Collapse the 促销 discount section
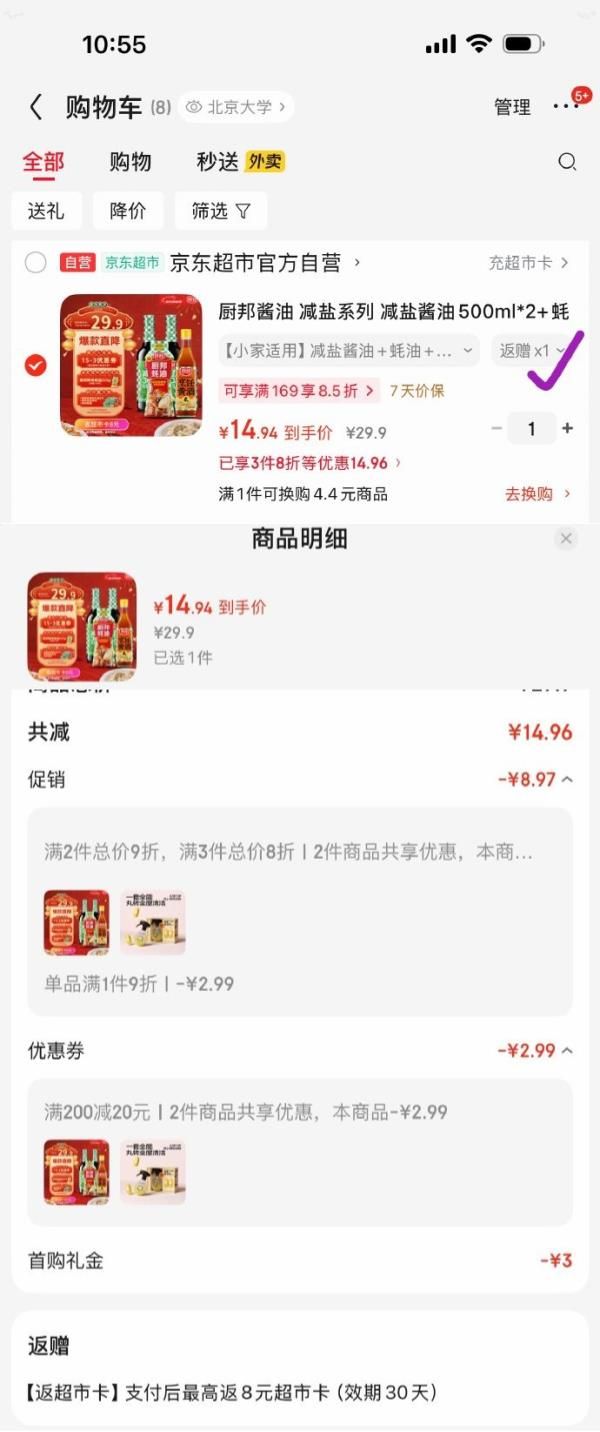The width and height of the screenshot is (600, 1432). [x=567, y=779]
